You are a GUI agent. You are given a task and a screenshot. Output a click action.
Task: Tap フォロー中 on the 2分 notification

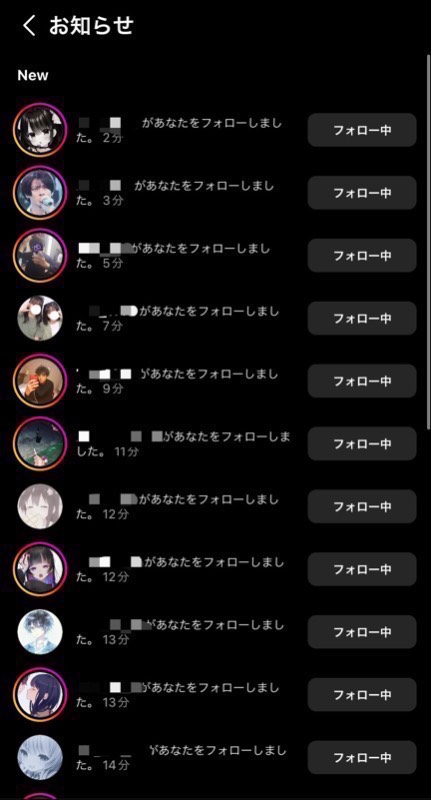[362, 130]
